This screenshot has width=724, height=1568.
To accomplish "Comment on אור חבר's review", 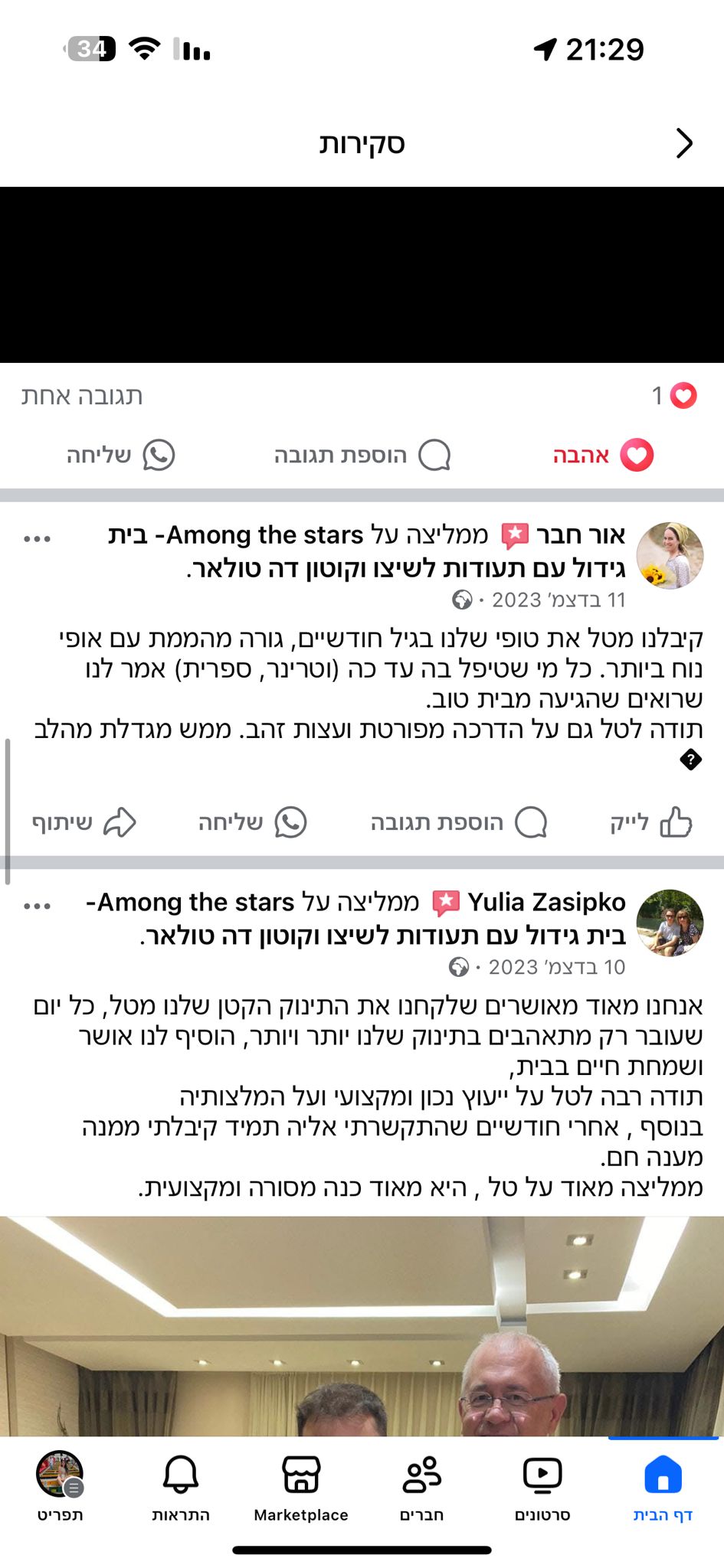I will (458, 823).
